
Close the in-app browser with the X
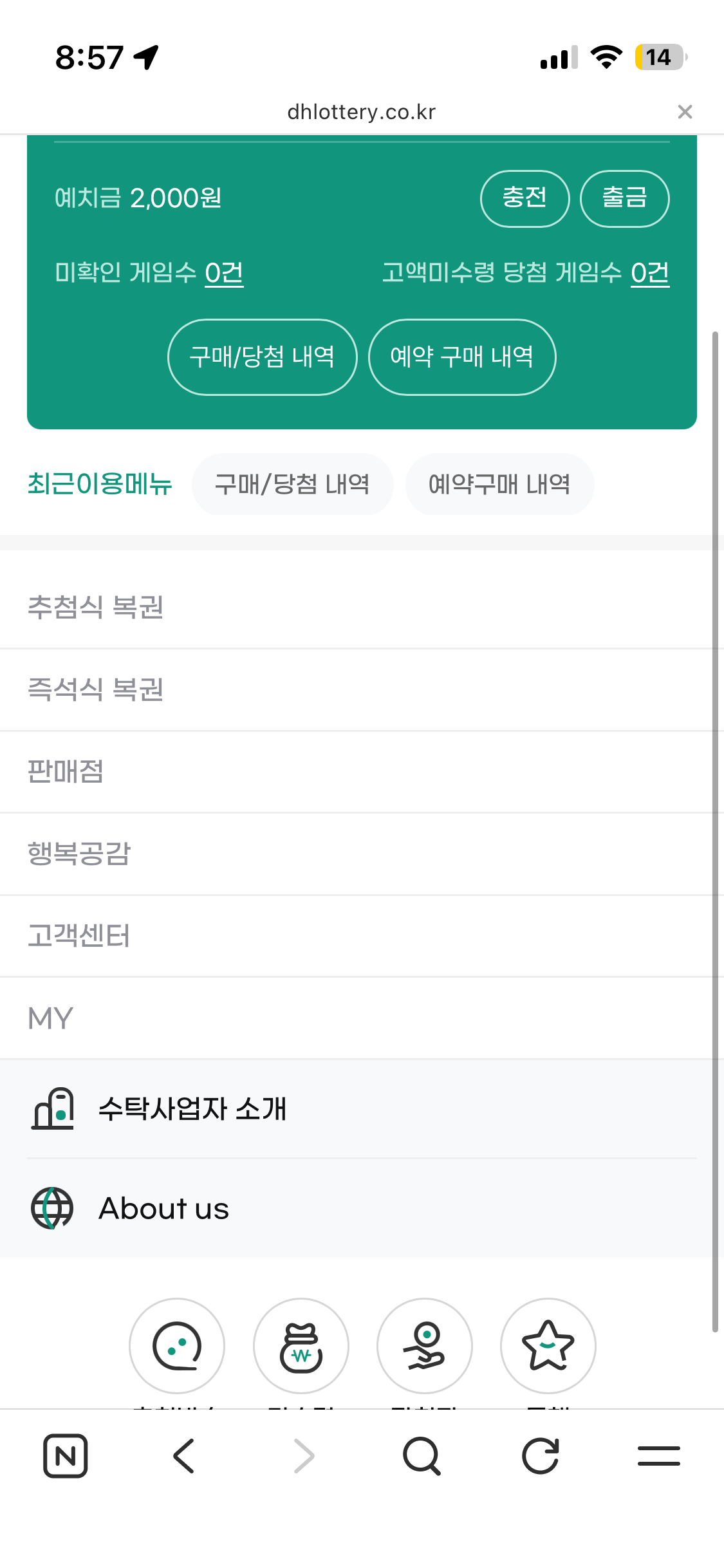click(685, 112)
